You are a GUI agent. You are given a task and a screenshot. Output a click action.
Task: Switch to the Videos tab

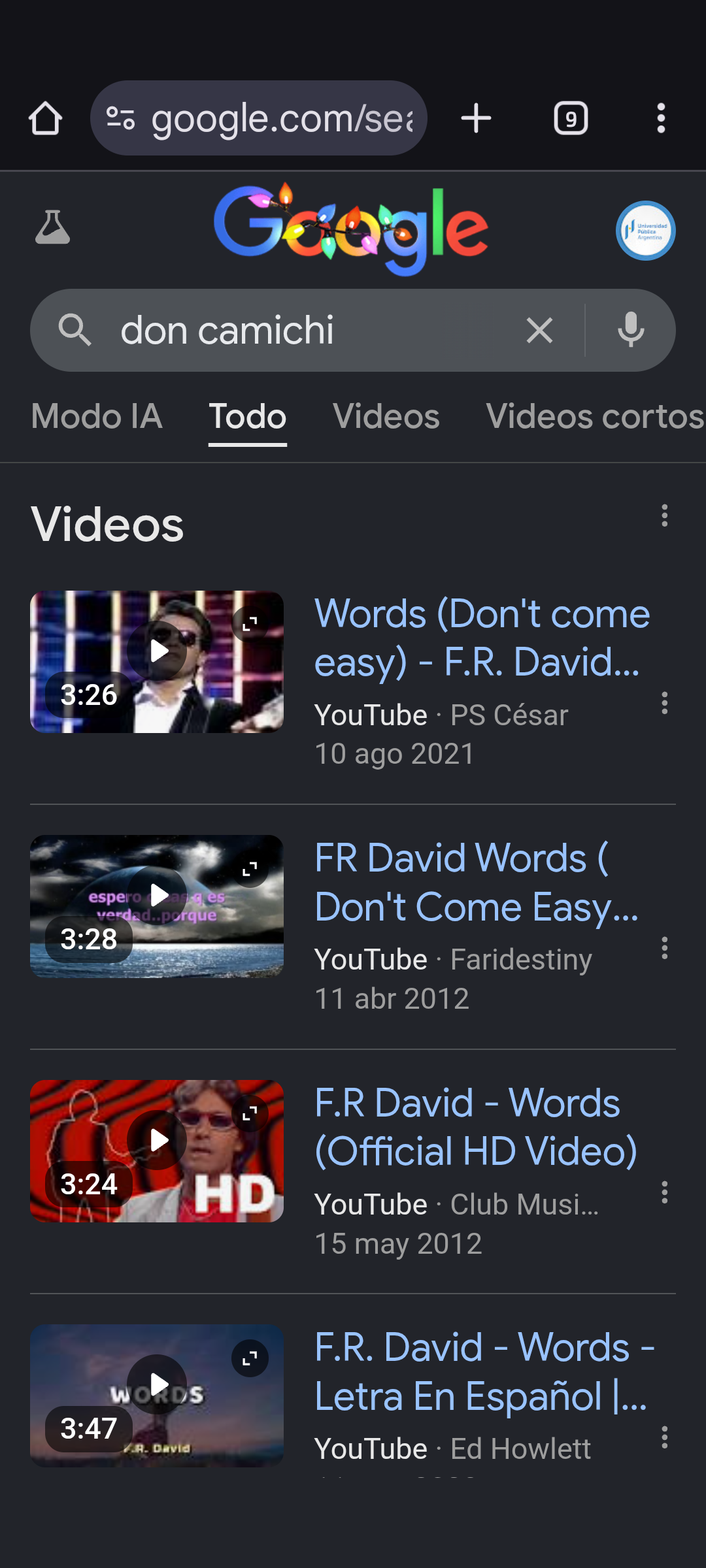386,417
